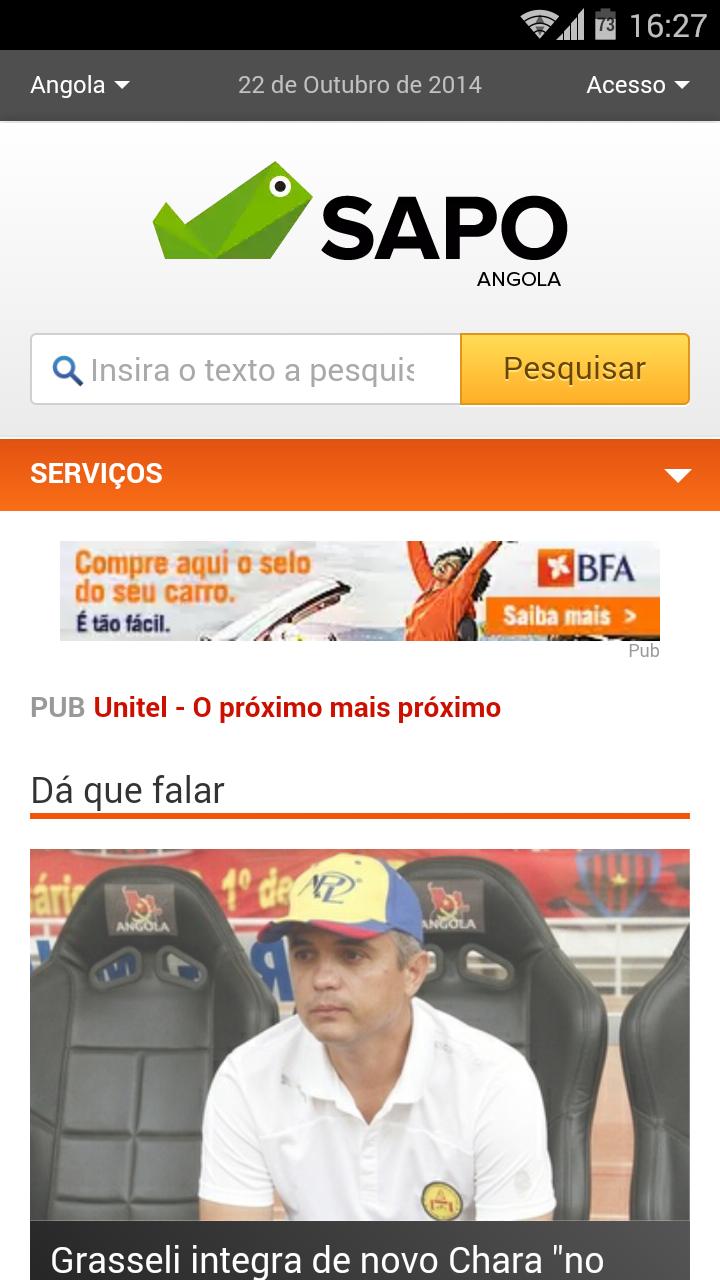The width and height of the screenshot is (720, 1280).
Task: Click the mobile signal strength icon
Action: pos(571,27)
